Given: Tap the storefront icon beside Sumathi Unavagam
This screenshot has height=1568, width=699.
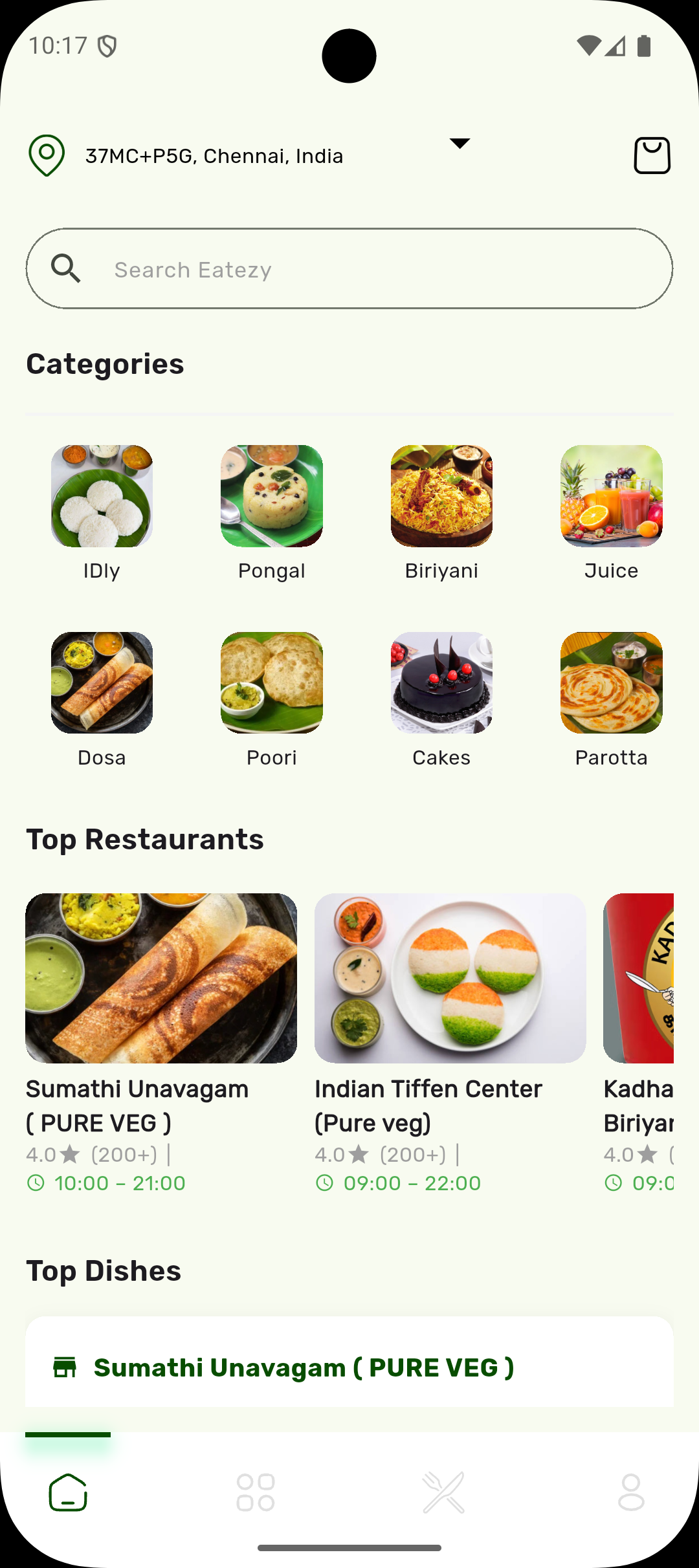Looking at the screenshot, I should pyautogui.click(x=67, y=1368).
